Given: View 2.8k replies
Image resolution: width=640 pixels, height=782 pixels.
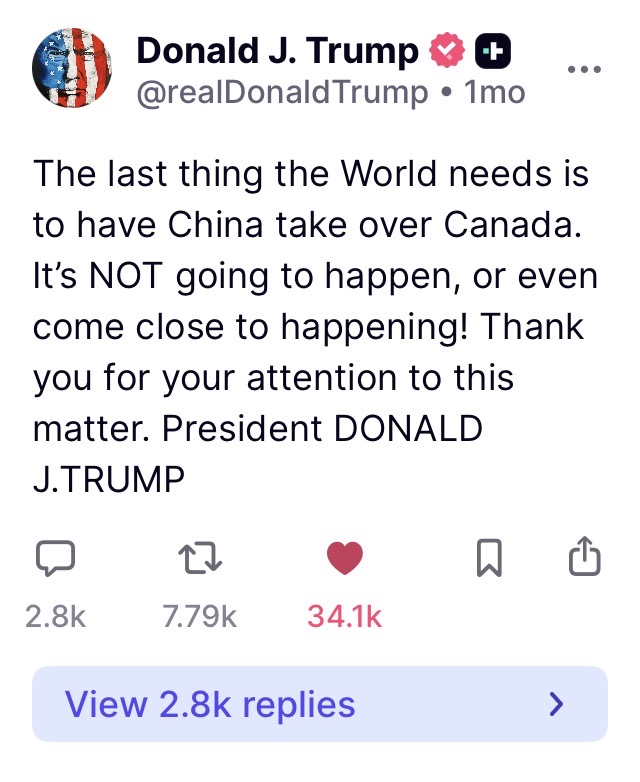Looking at the screenshot, I should click(x=320, y=704).
